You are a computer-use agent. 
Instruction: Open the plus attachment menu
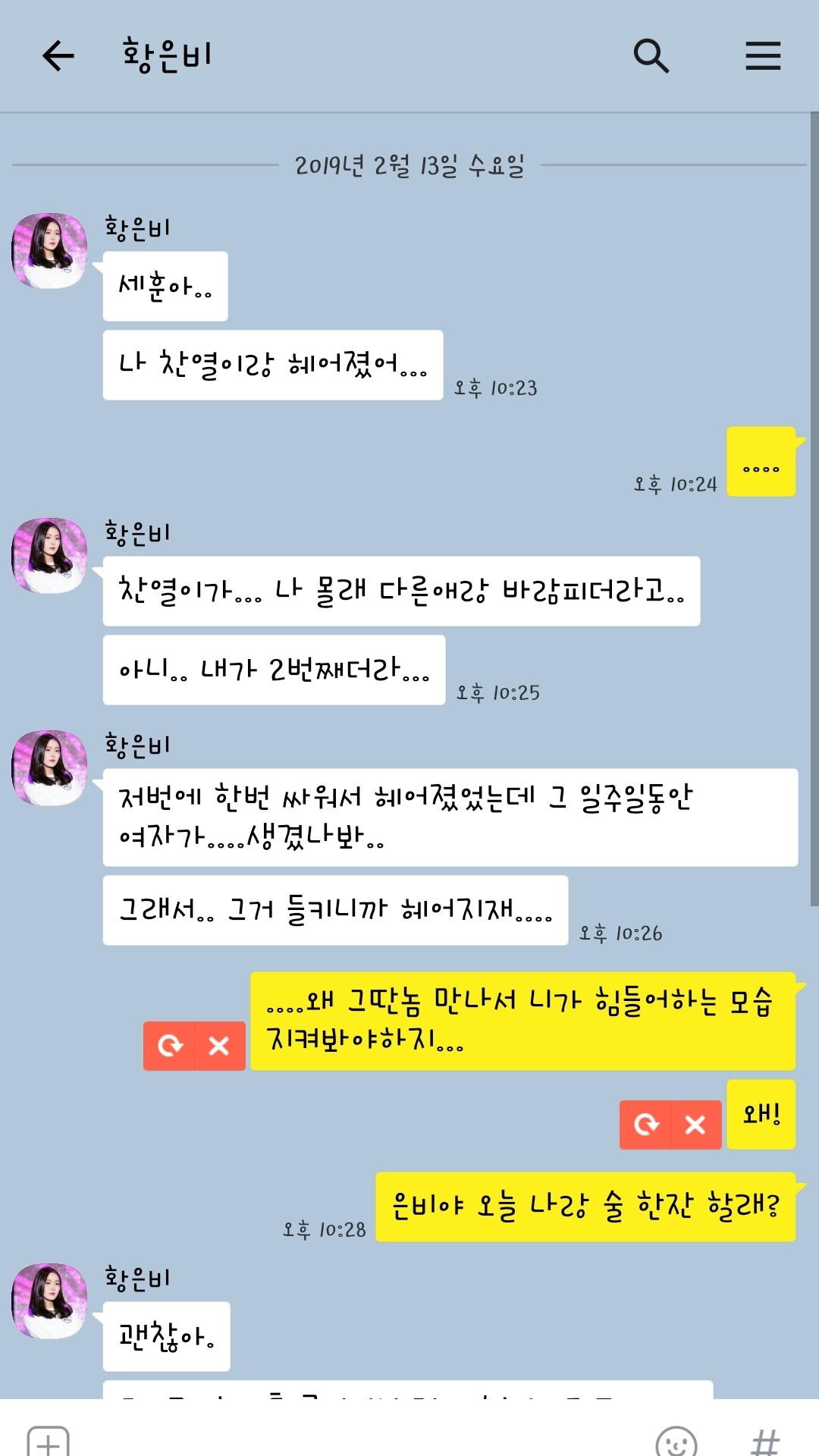pyautogui.click(x=48, y=1441)
